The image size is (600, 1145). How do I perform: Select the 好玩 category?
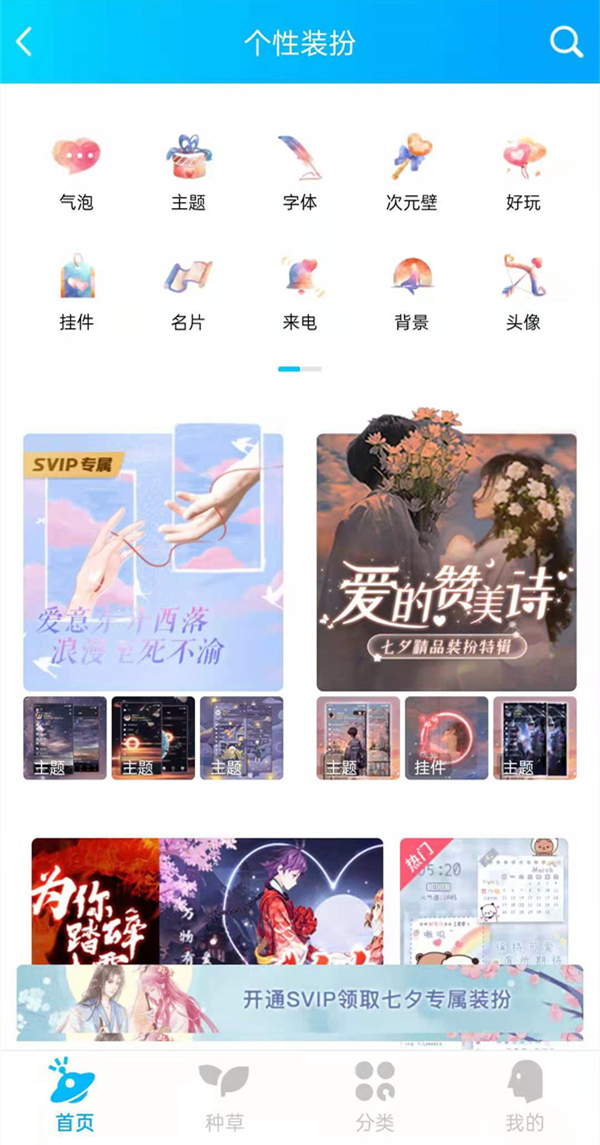pyautogui.click(x=523, y=172)
